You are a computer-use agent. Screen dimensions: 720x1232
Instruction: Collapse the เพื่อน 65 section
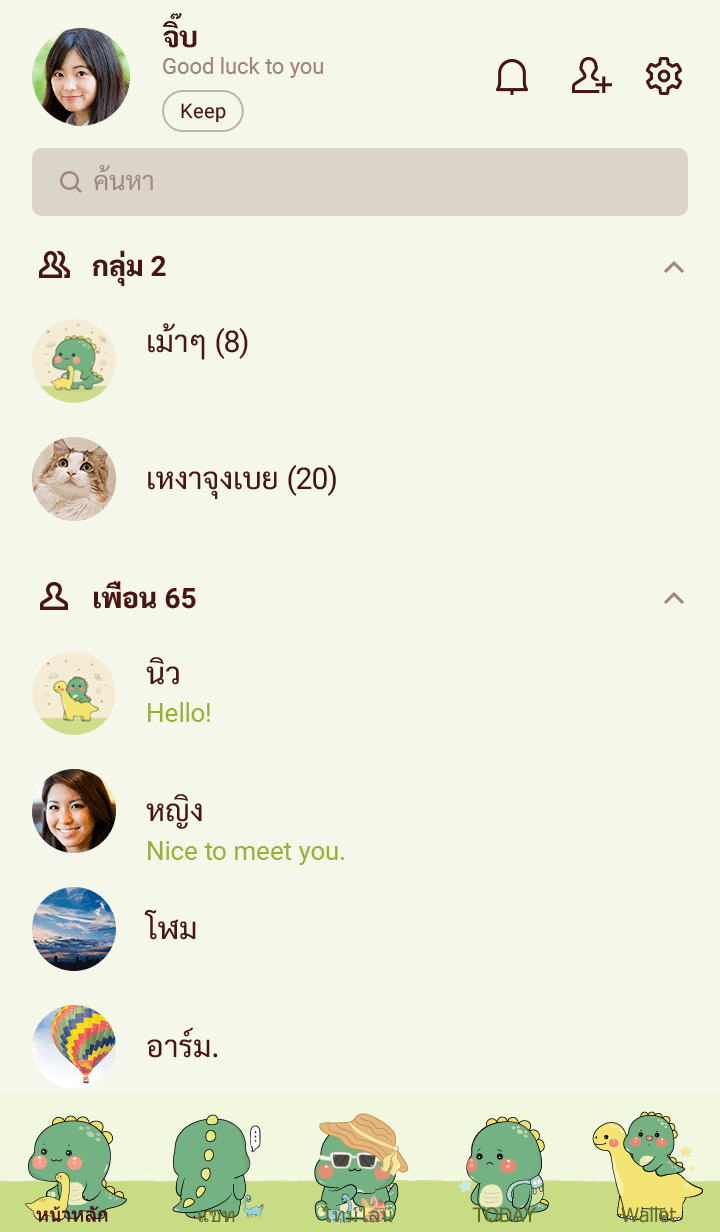pos(674,599)
